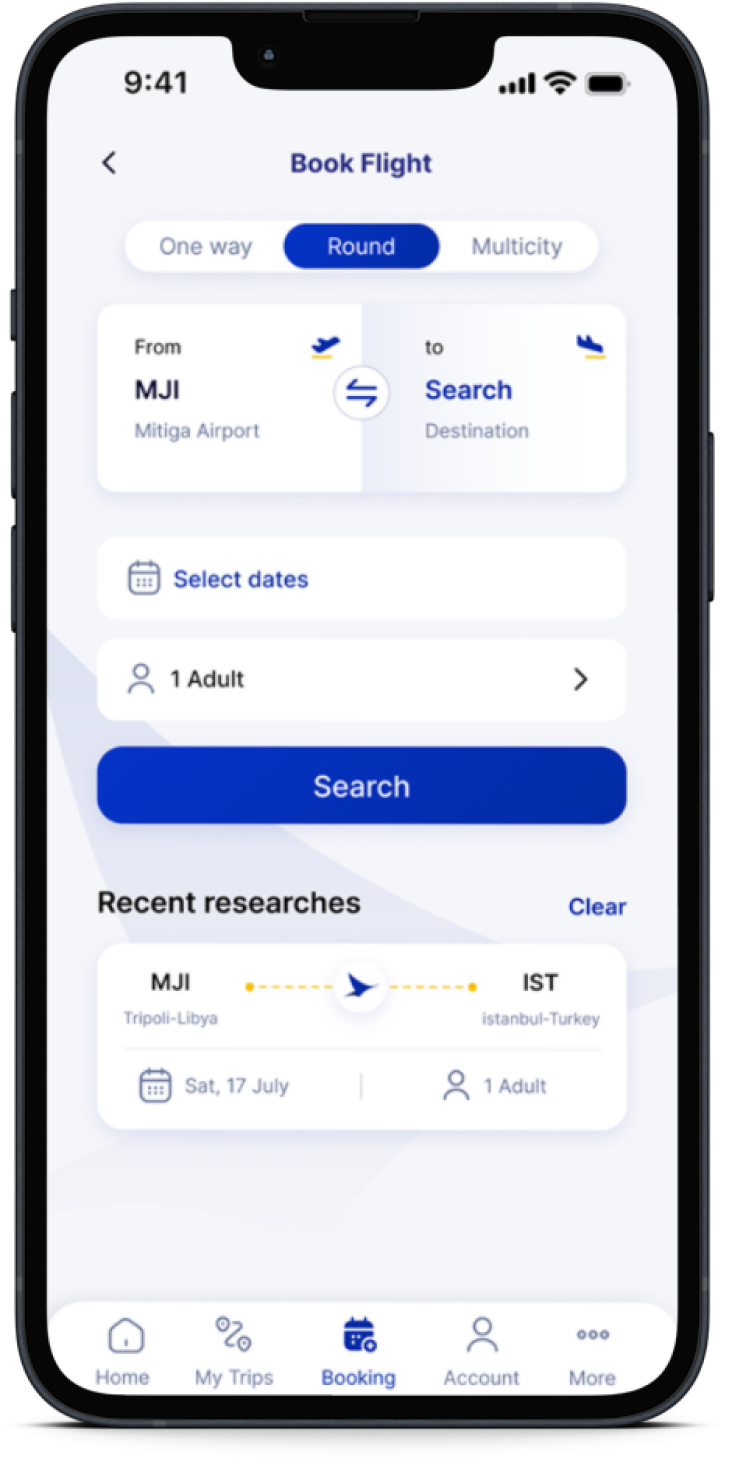
Task: Select the Round trip option
Action: tap(361, 247)
